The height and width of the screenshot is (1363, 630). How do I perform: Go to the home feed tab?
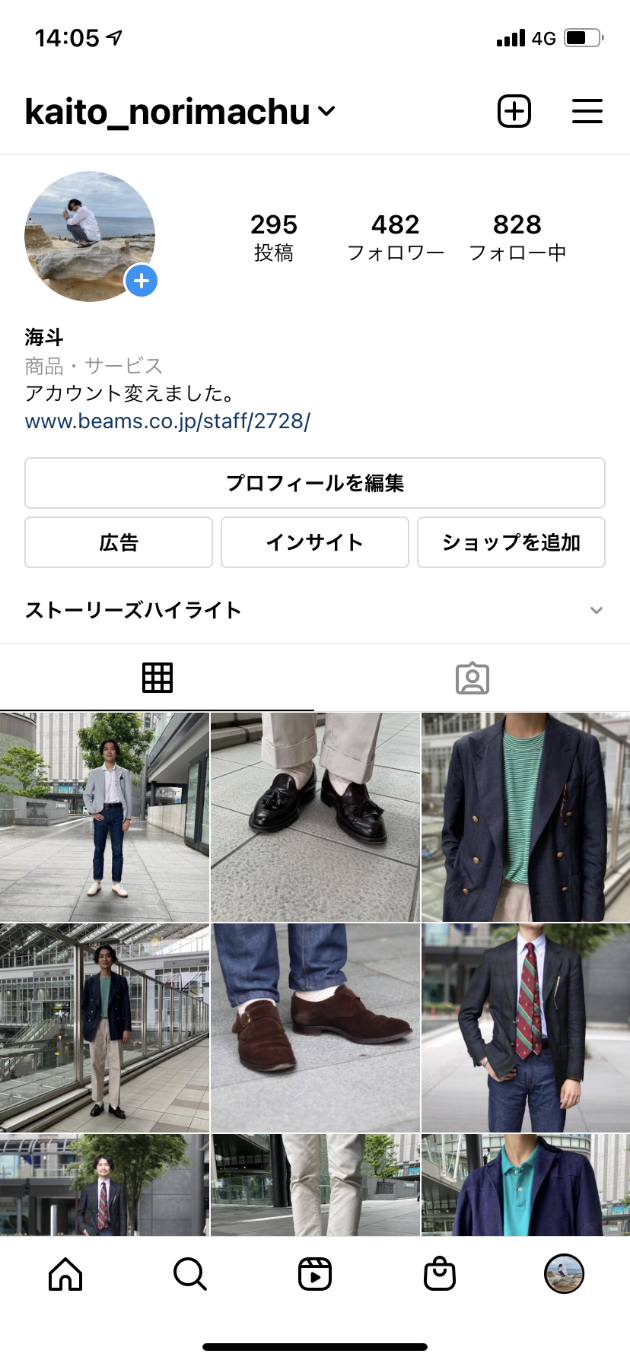66,1274
